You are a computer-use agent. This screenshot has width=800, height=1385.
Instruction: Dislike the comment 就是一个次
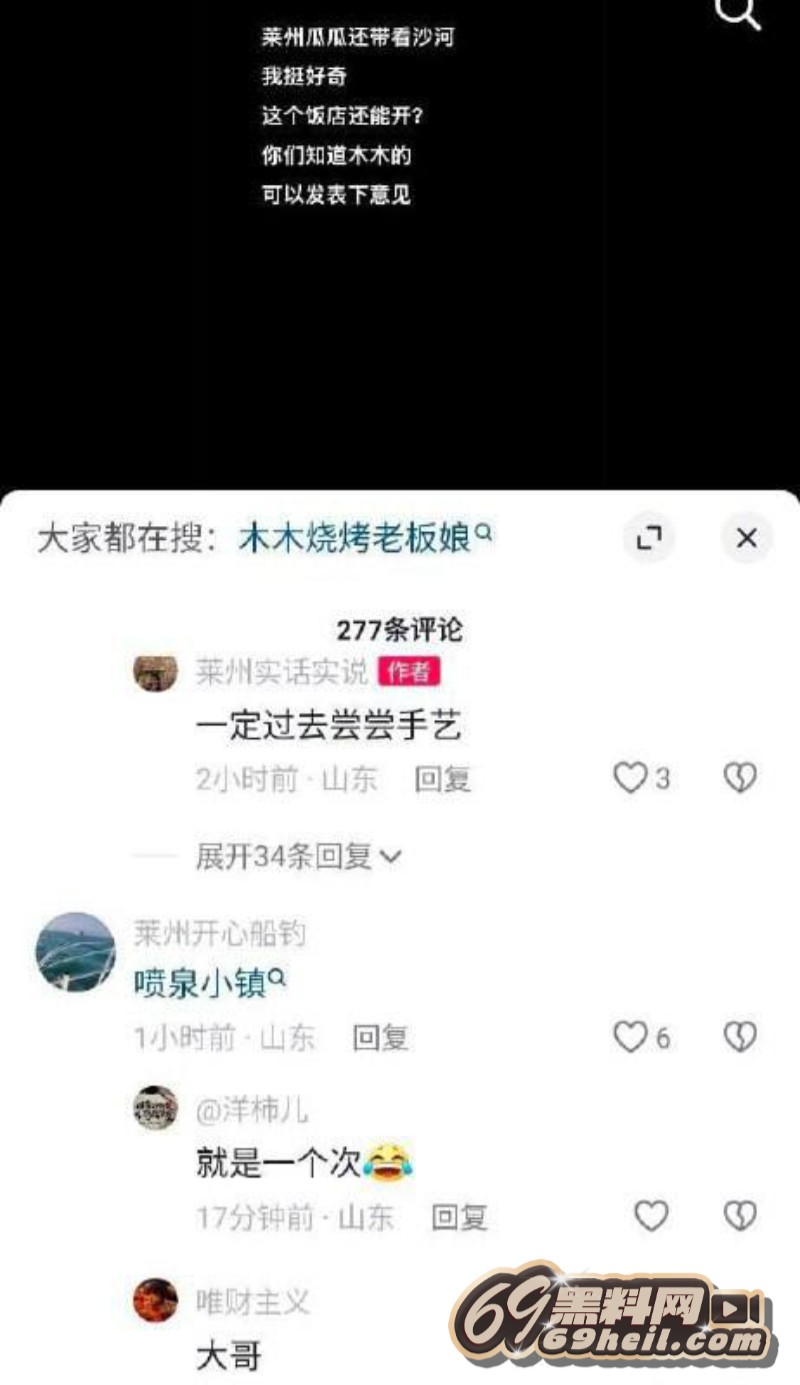pyautogui.click(x=740, y=1216)
